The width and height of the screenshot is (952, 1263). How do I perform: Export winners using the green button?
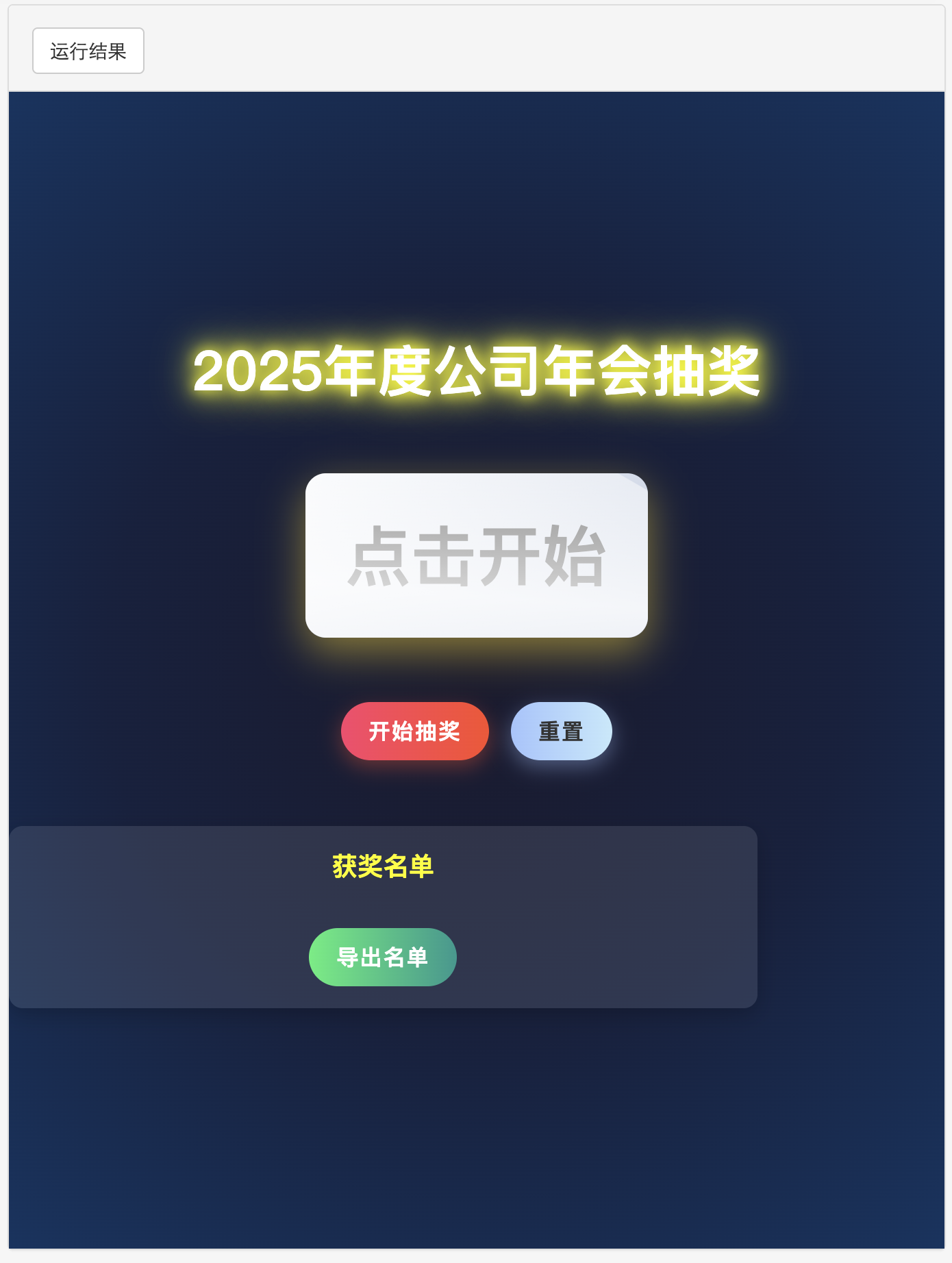click(382, 957)
